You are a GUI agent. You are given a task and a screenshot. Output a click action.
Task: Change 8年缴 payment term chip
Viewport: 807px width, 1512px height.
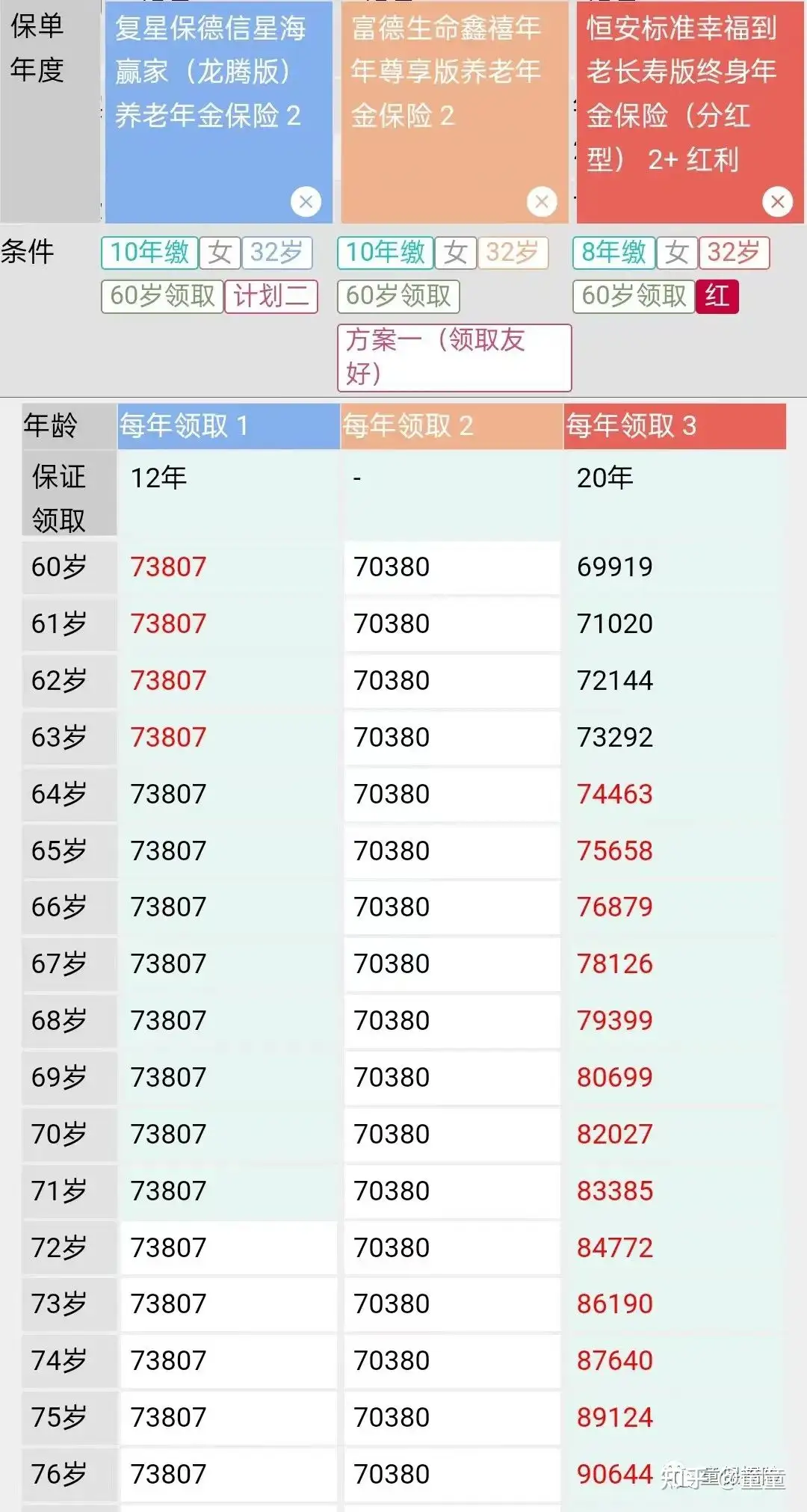tap(614, 253)
